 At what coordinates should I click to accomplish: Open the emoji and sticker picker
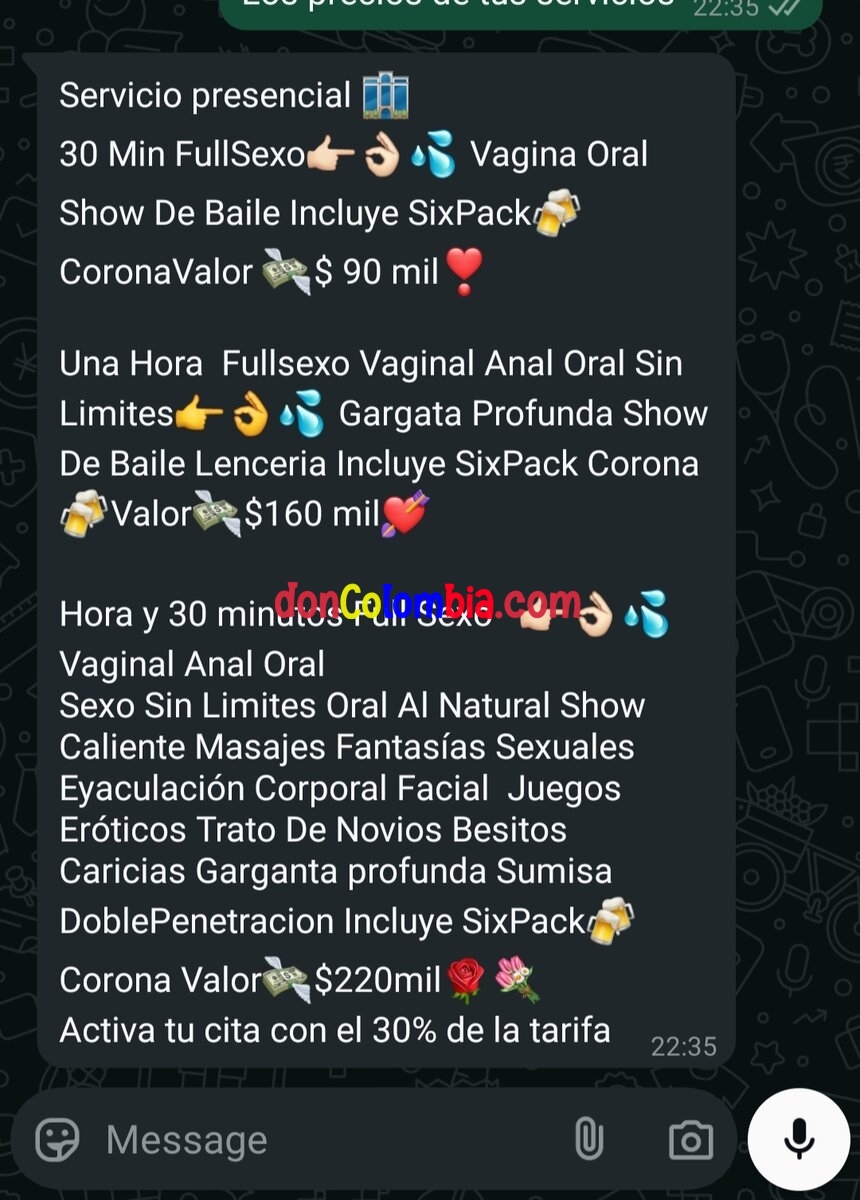(x=57, y=1139)
